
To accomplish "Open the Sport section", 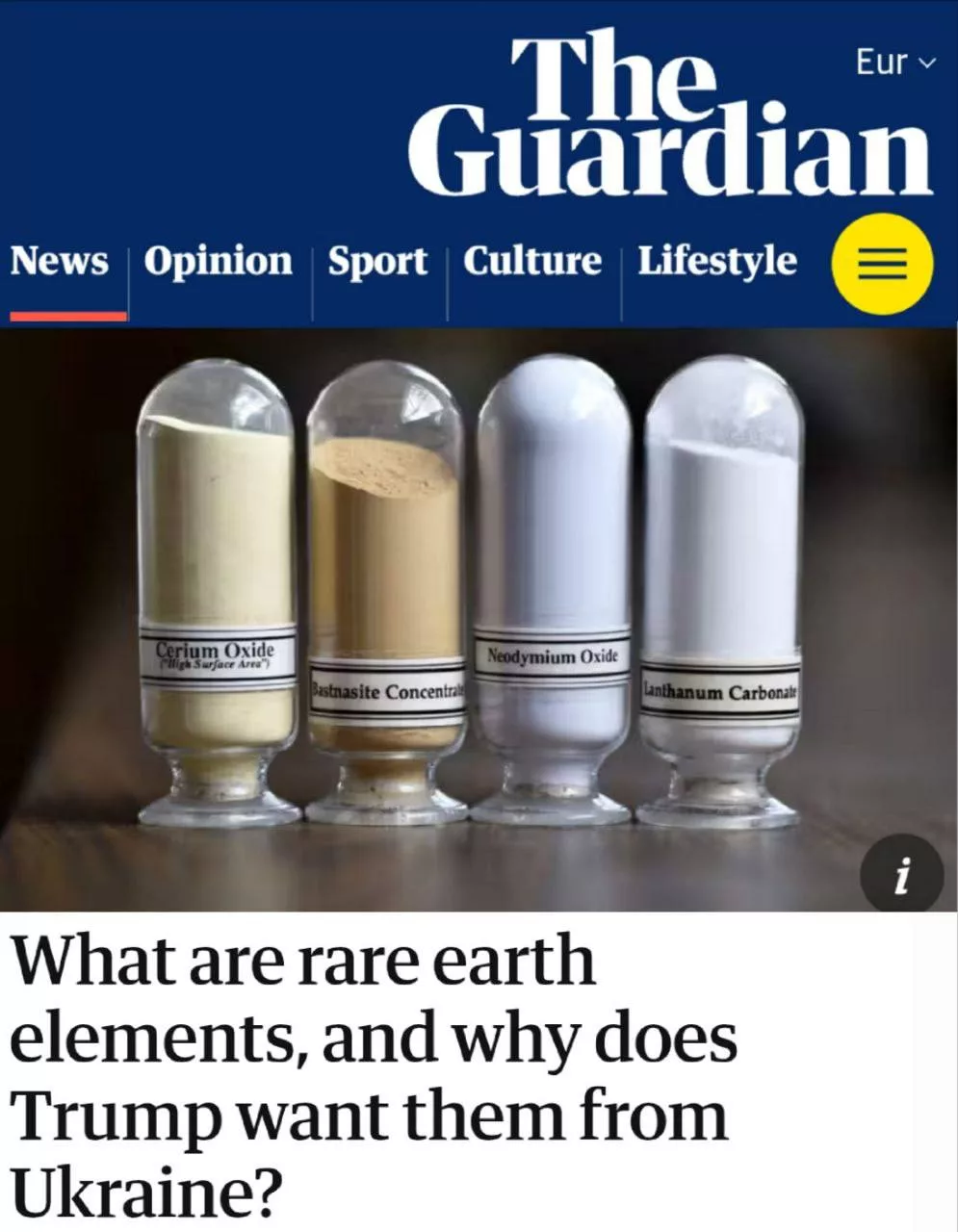I will tap(377, 262).
